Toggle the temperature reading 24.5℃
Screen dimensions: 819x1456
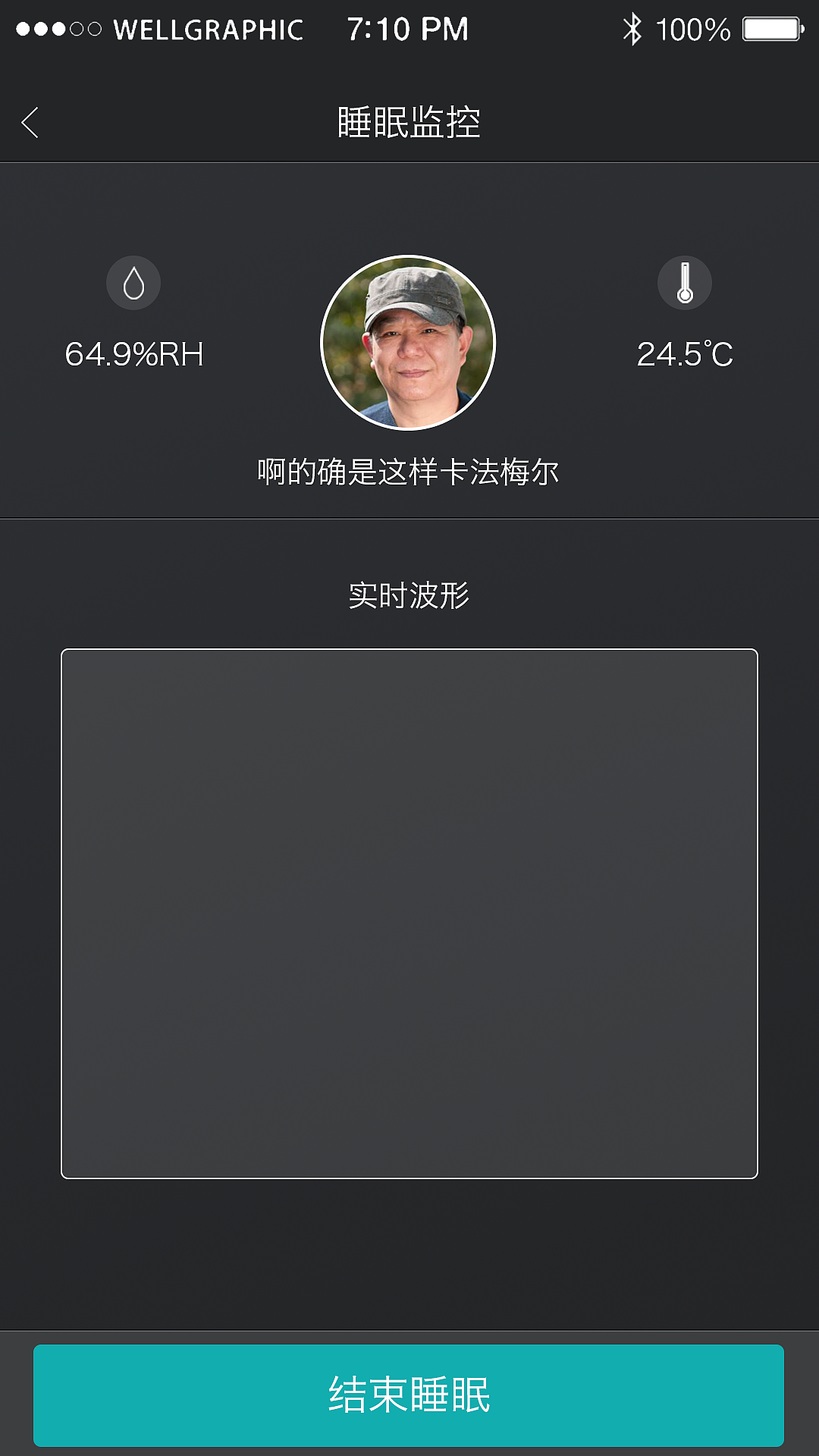[x=684, y=353]
